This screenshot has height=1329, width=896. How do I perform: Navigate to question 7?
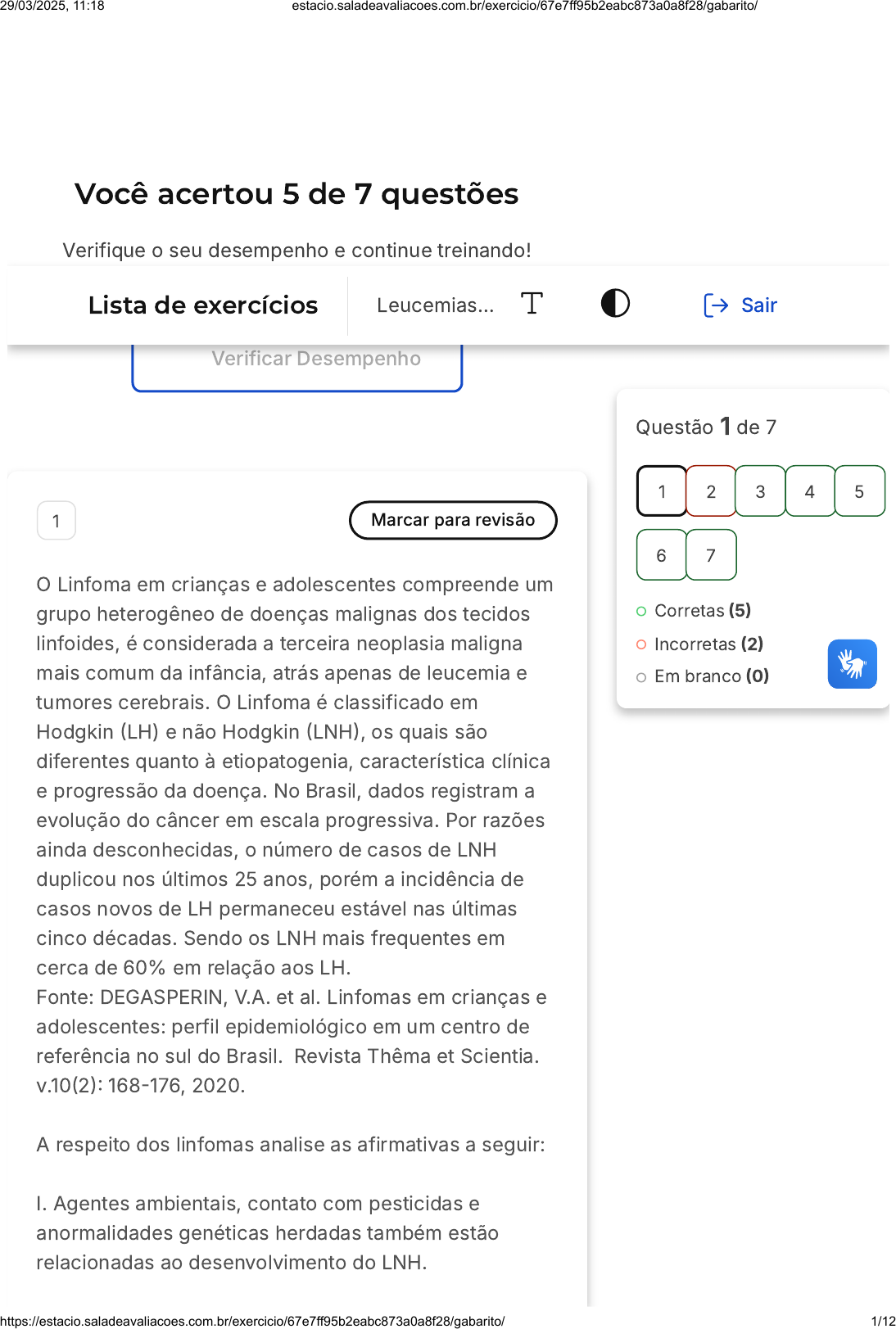711,555
